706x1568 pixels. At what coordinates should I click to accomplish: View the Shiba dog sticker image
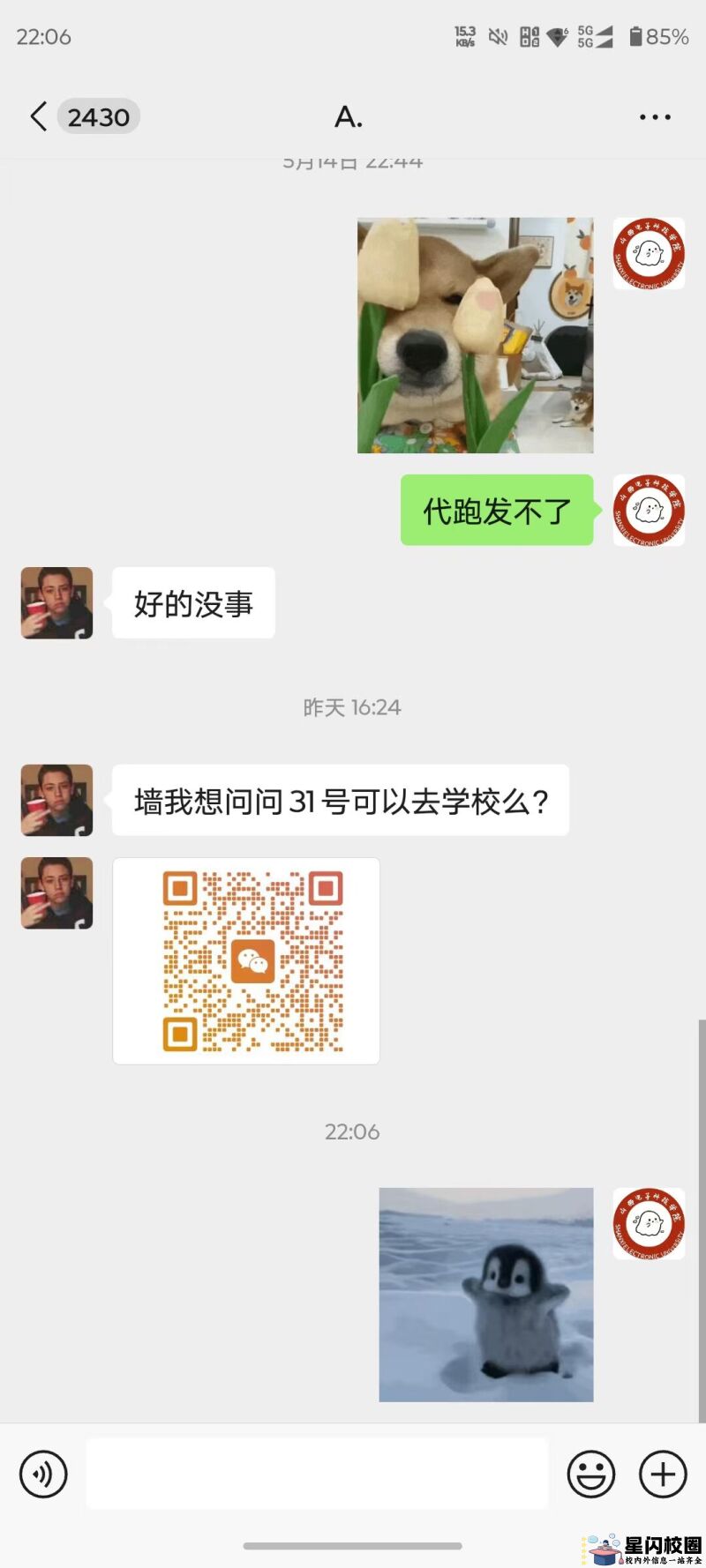[x=475, y=335]
